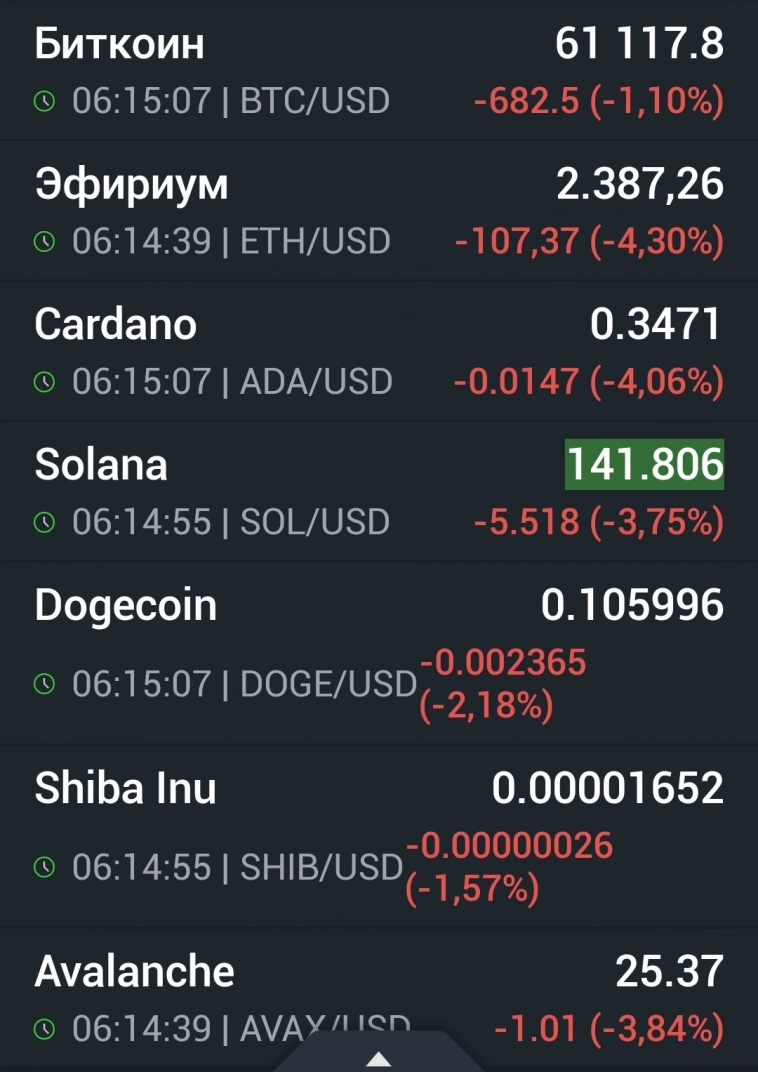Screen dimensions: 758x1072
Task: Open the Dogecoin DOGE/USD row
Action: (x=379, y=653)
